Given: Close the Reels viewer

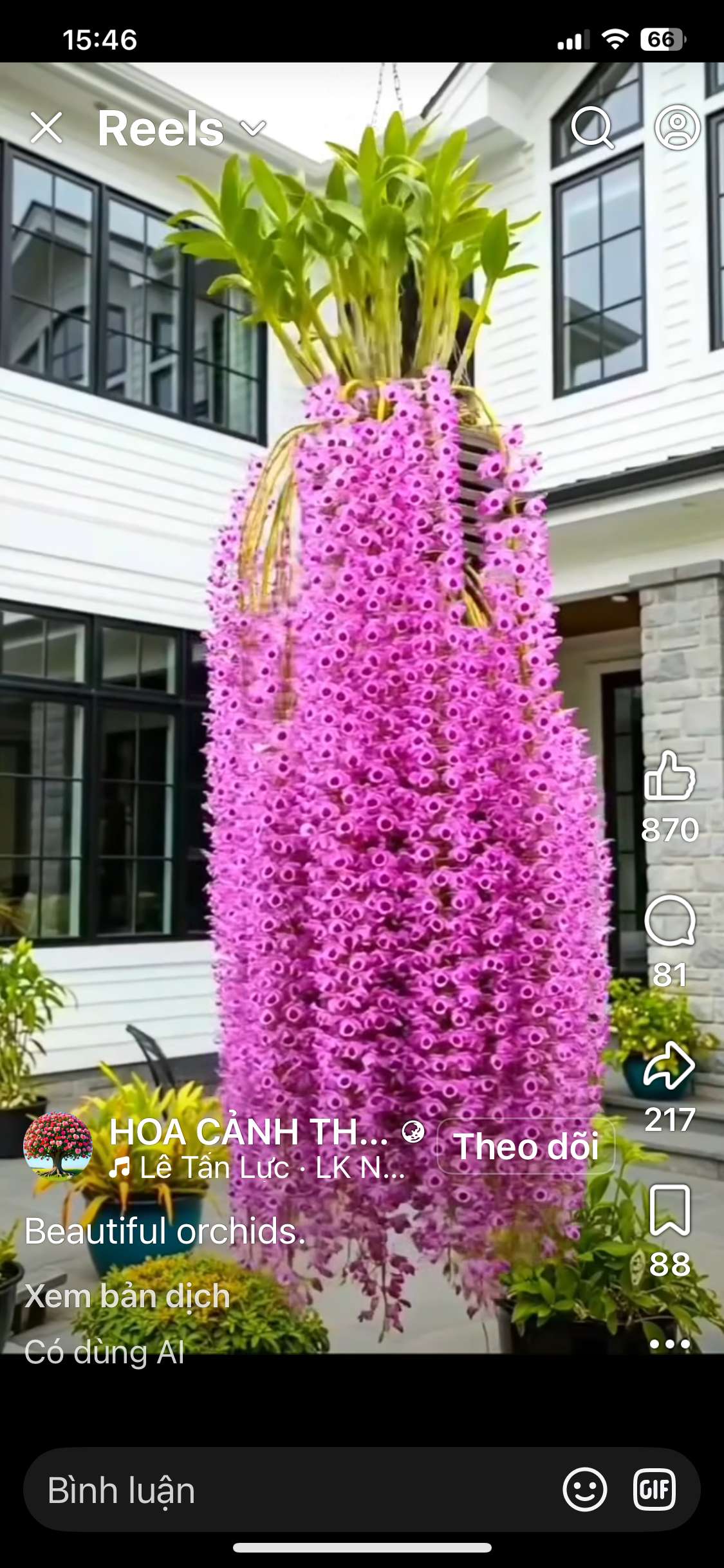Looking at the screenshot, I should tap(46, 127).
